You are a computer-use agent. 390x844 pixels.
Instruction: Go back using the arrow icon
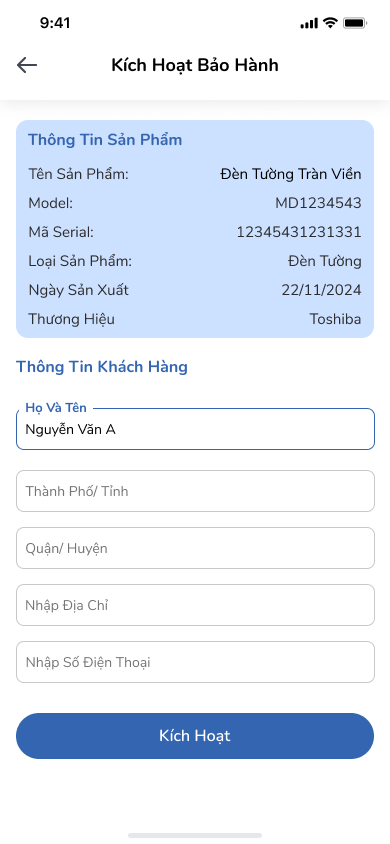tap(27, 65)
